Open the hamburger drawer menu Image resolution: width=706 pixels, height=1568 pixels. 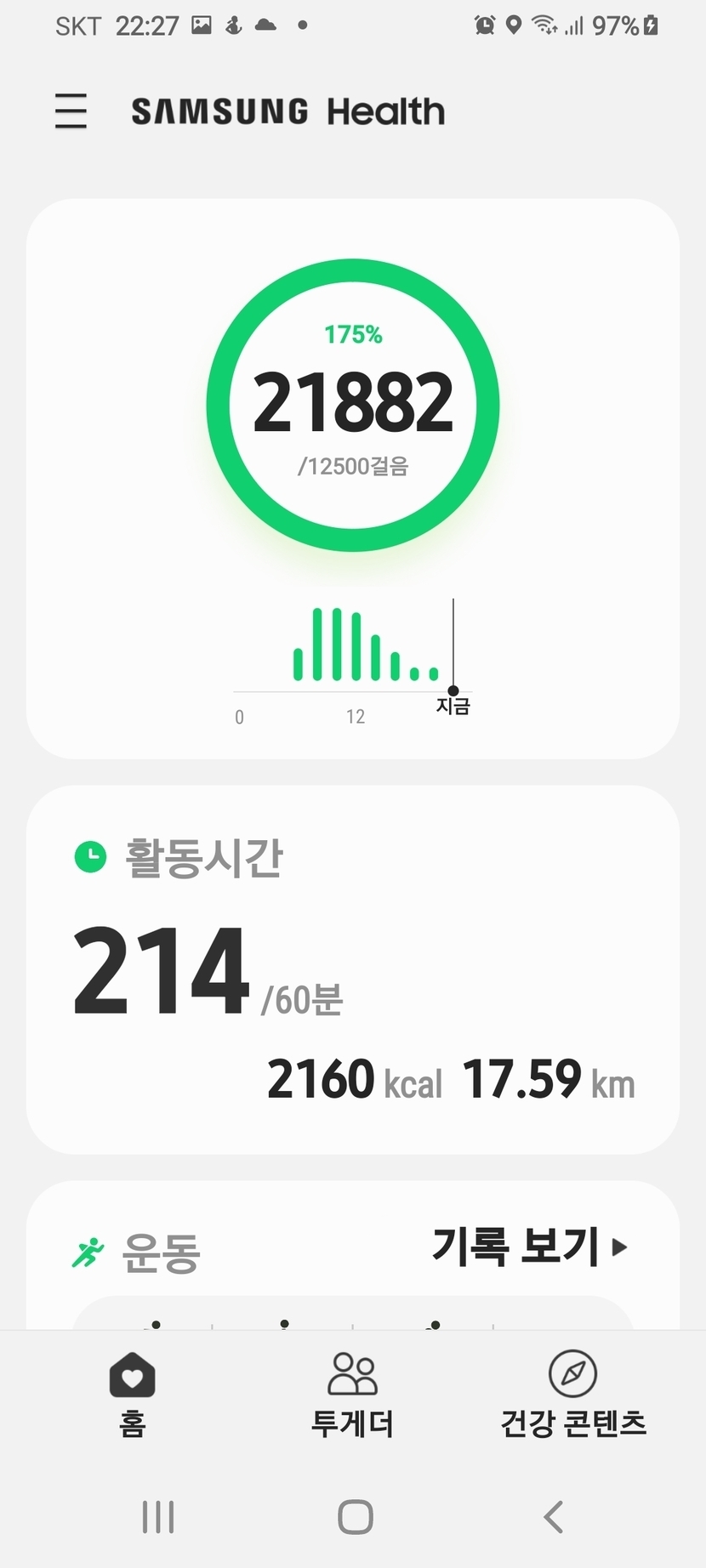click(71, 111)
